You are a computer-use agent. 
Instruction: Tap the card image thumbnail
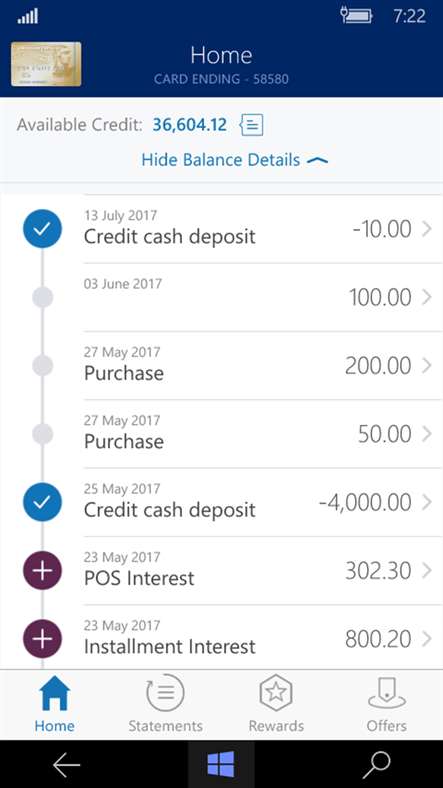coord(46,64)
